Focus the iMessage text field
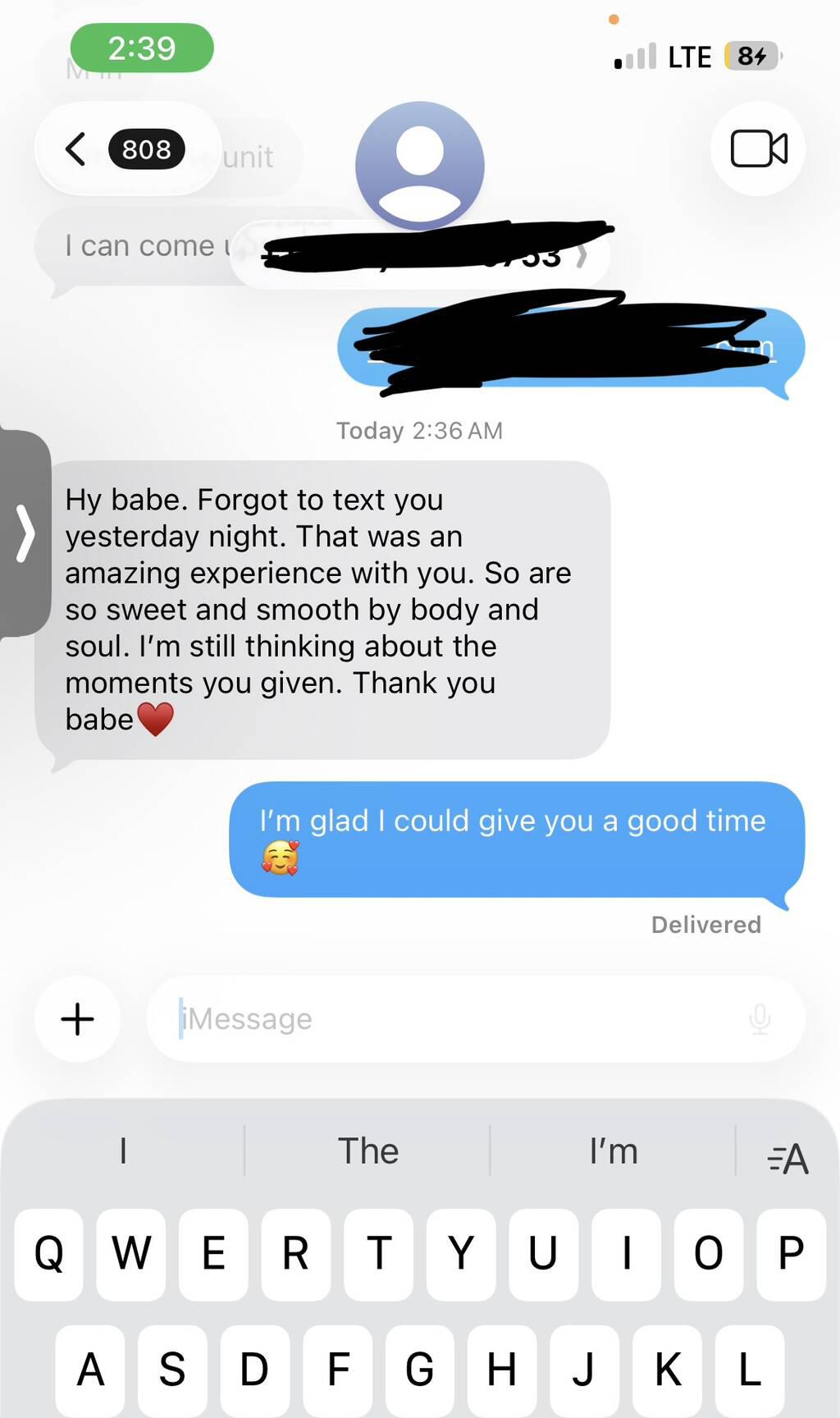 (x=459, y=1019)
